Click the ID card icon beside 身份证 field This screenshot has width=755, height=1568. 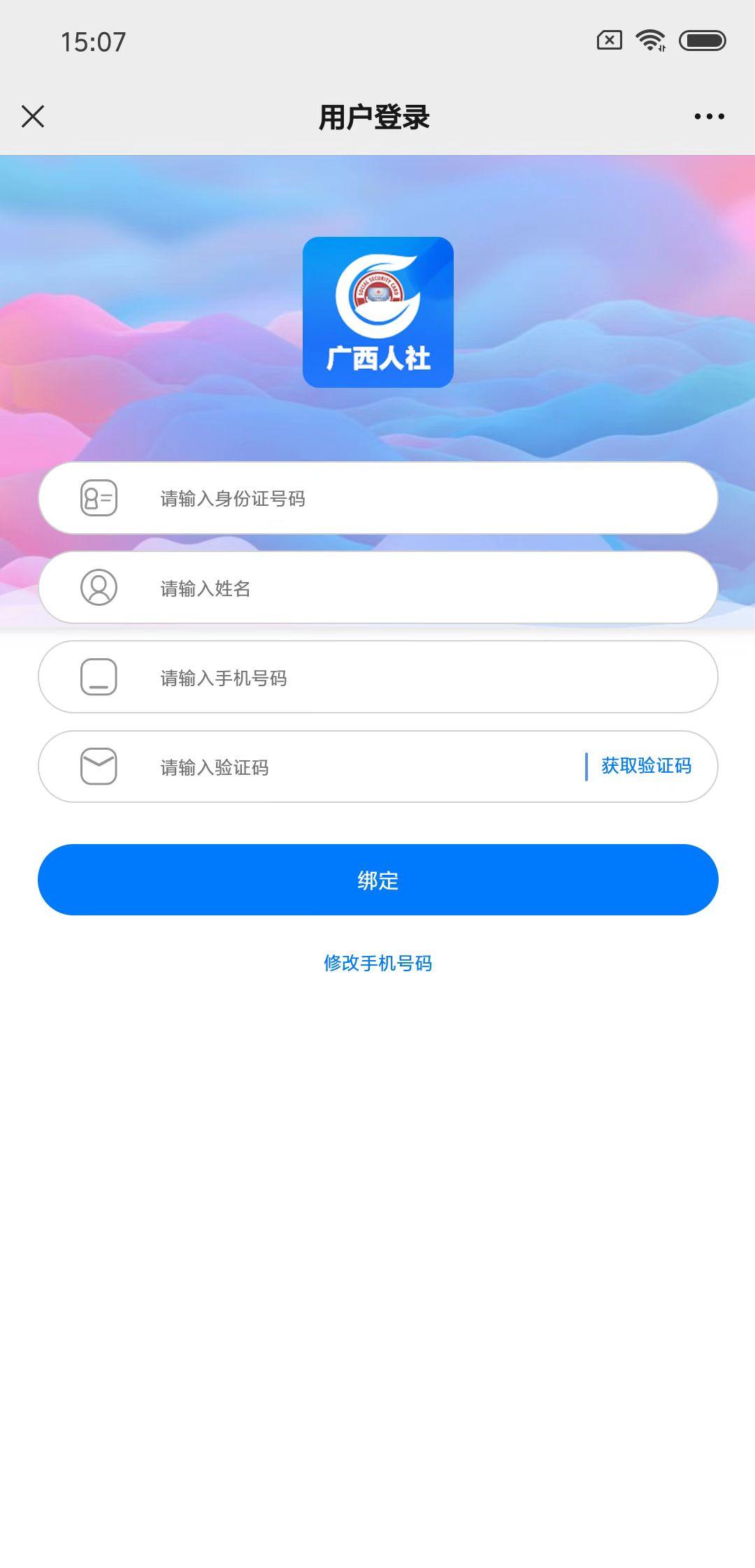[x=98, y=498]
